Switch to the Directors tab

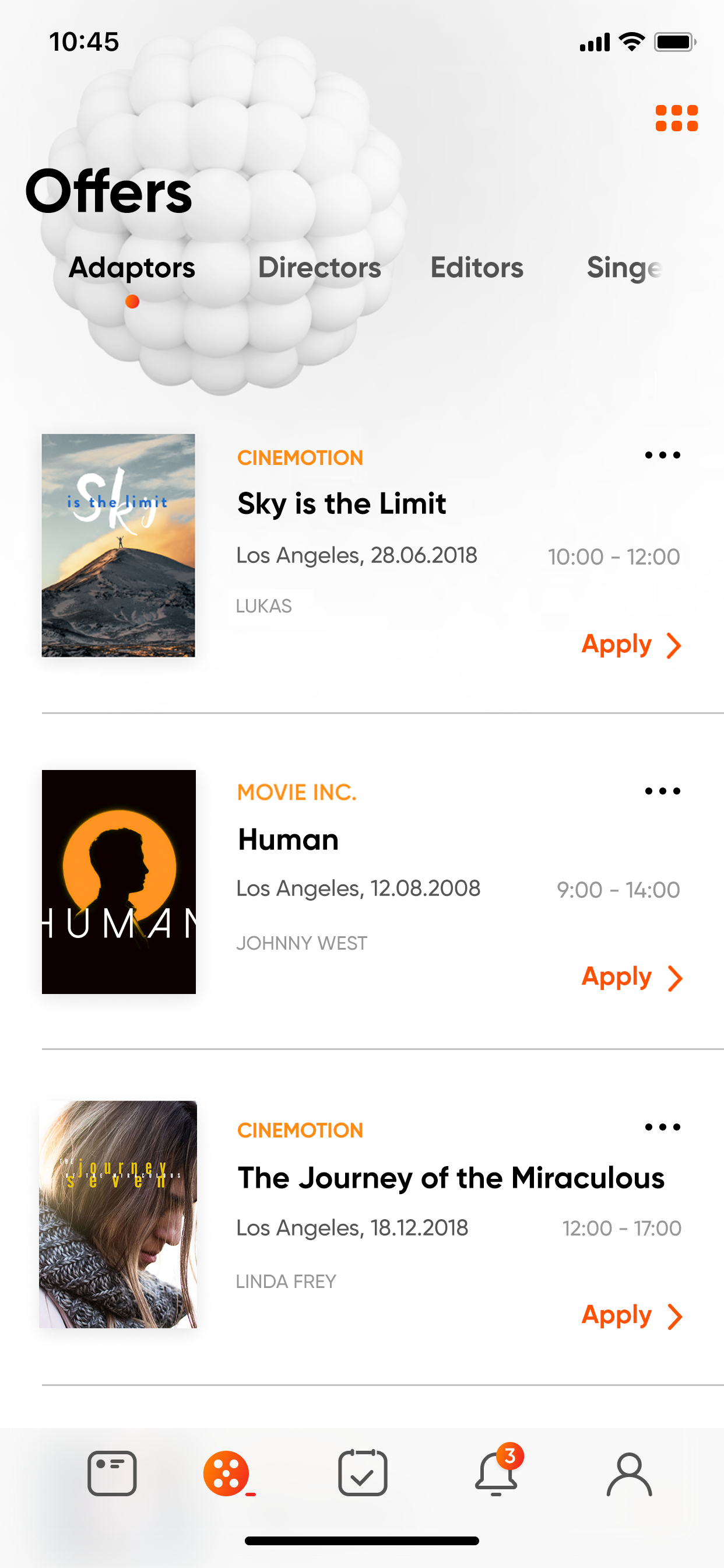(x=319, y=268)
